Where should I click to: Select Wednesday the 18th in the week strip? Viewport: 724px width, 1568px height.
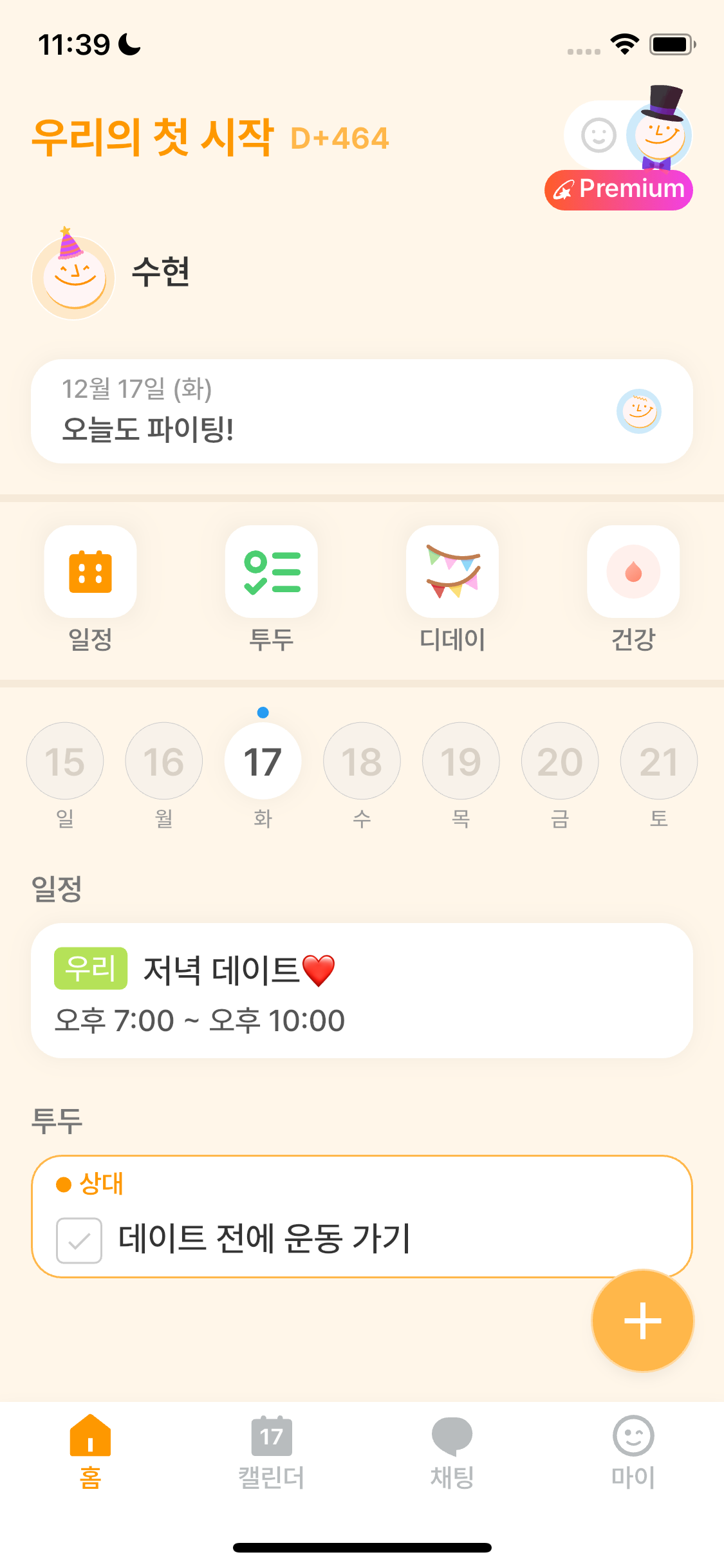[x=362, y=760]
